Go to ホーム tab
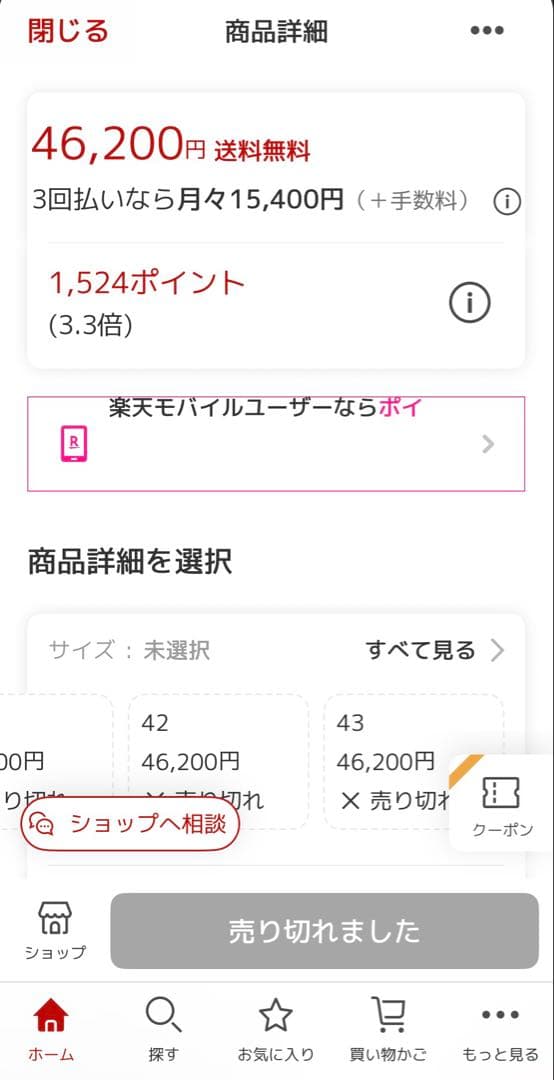 pos(52,1030)
